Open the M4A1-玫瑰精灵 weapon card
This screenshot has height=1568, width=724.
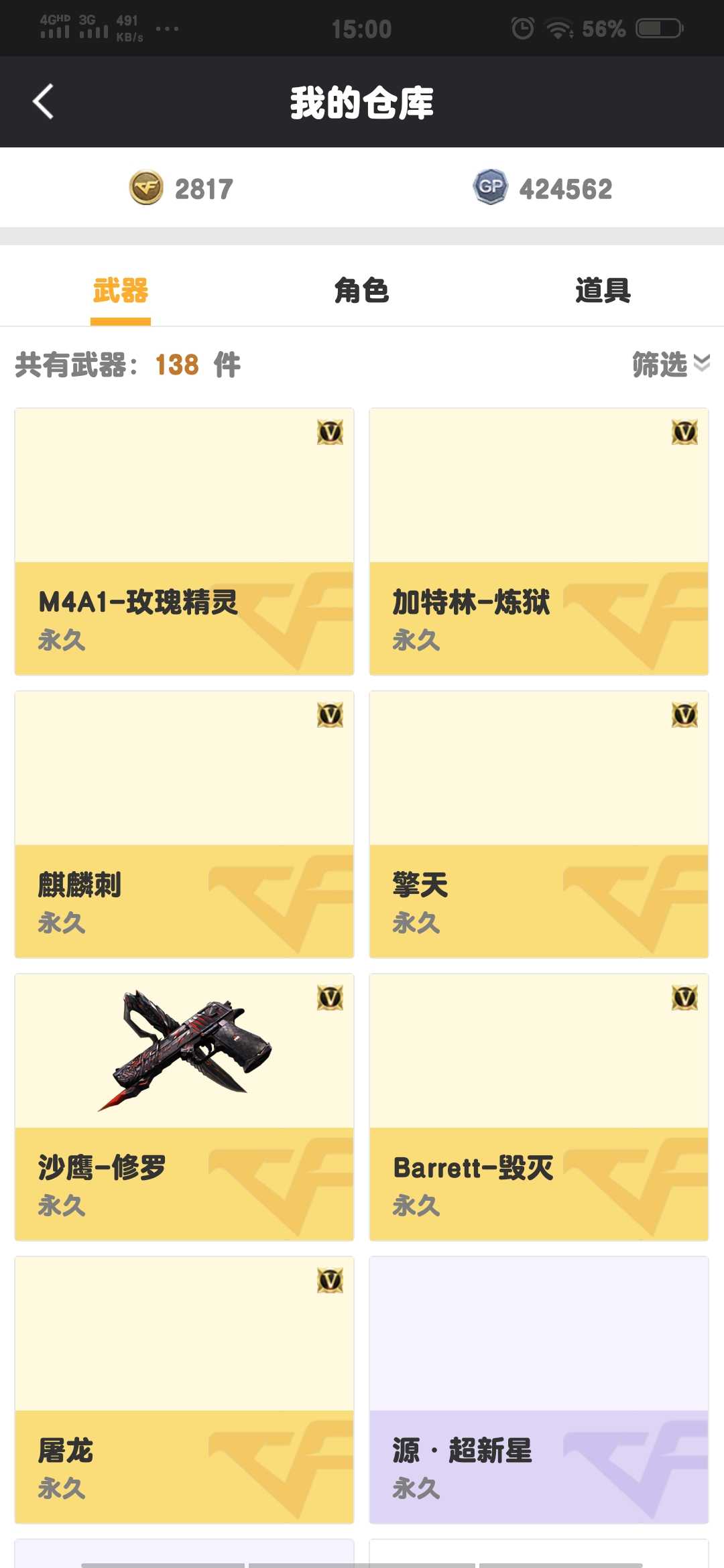tap(184, 541)
